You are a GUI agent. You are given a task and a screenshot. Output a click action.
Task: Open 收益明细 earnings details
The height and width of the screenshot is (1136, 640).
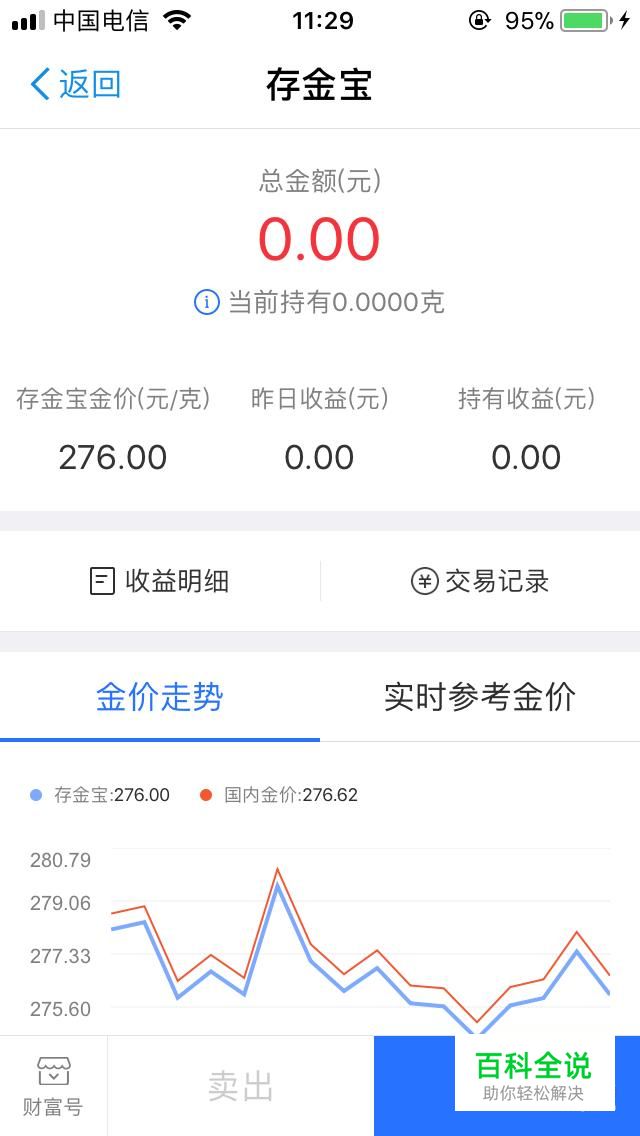[x=160, y=581]
